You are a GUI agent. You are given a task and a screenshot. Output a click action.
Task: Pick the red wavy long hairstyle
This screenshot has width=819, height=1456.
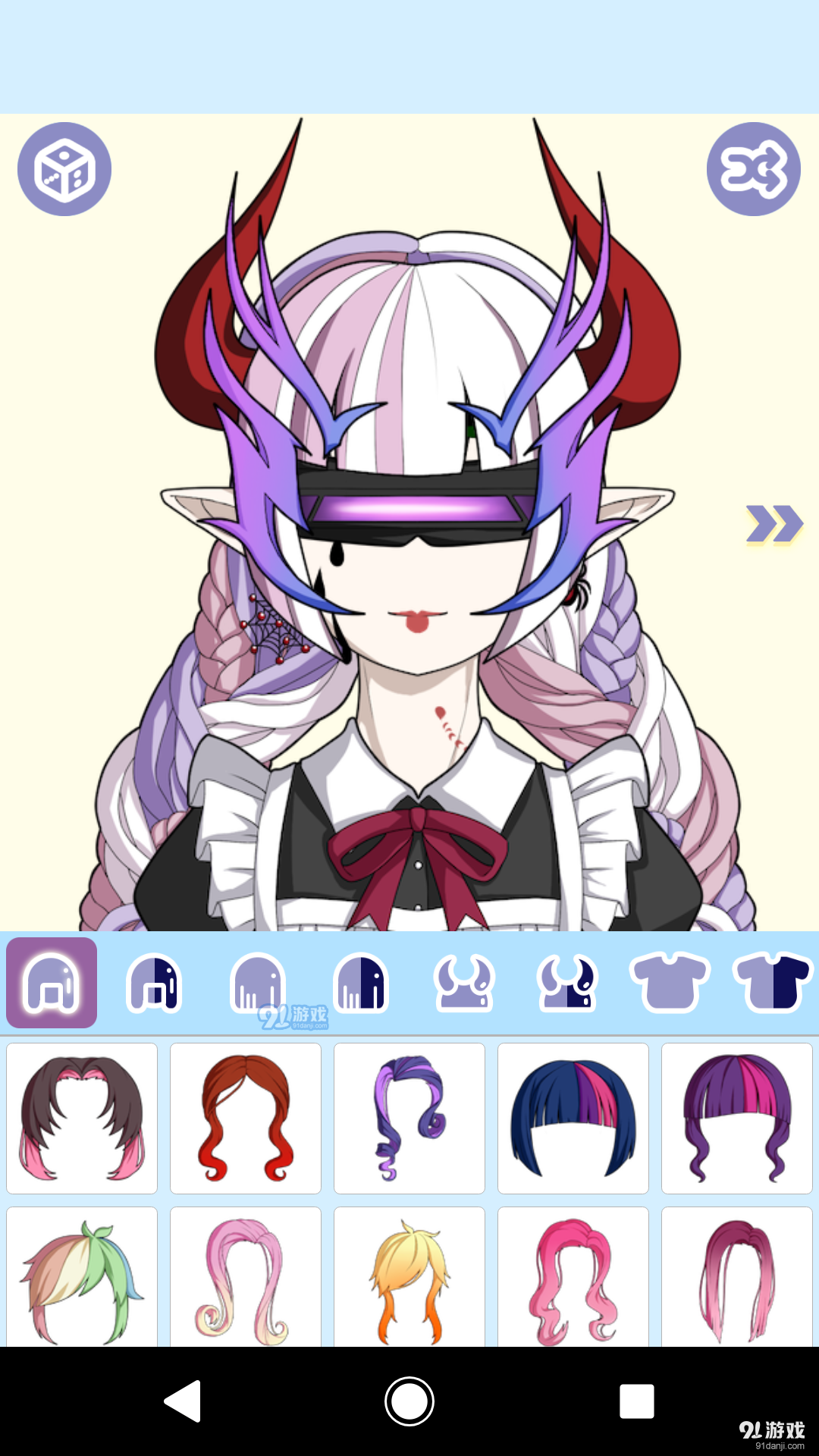point(246,1119)
